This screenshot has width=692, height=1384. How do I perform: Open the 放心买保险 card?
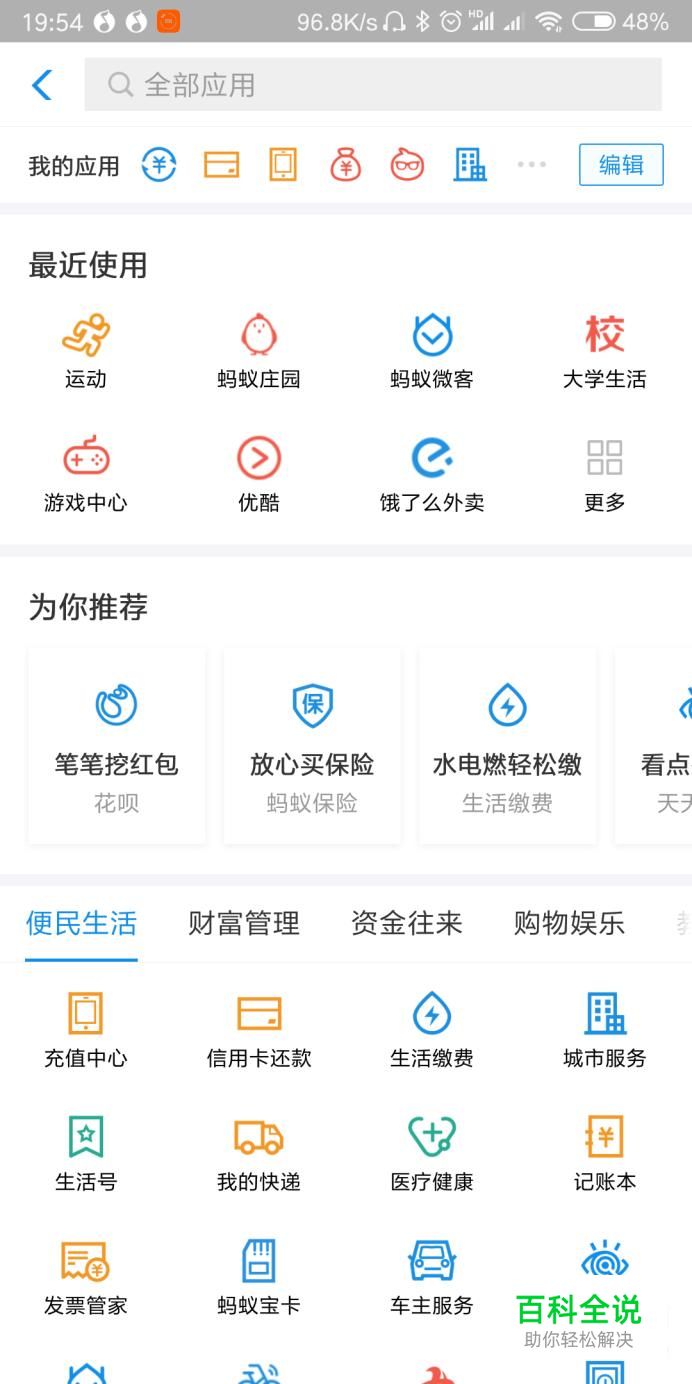coord(312,746)
